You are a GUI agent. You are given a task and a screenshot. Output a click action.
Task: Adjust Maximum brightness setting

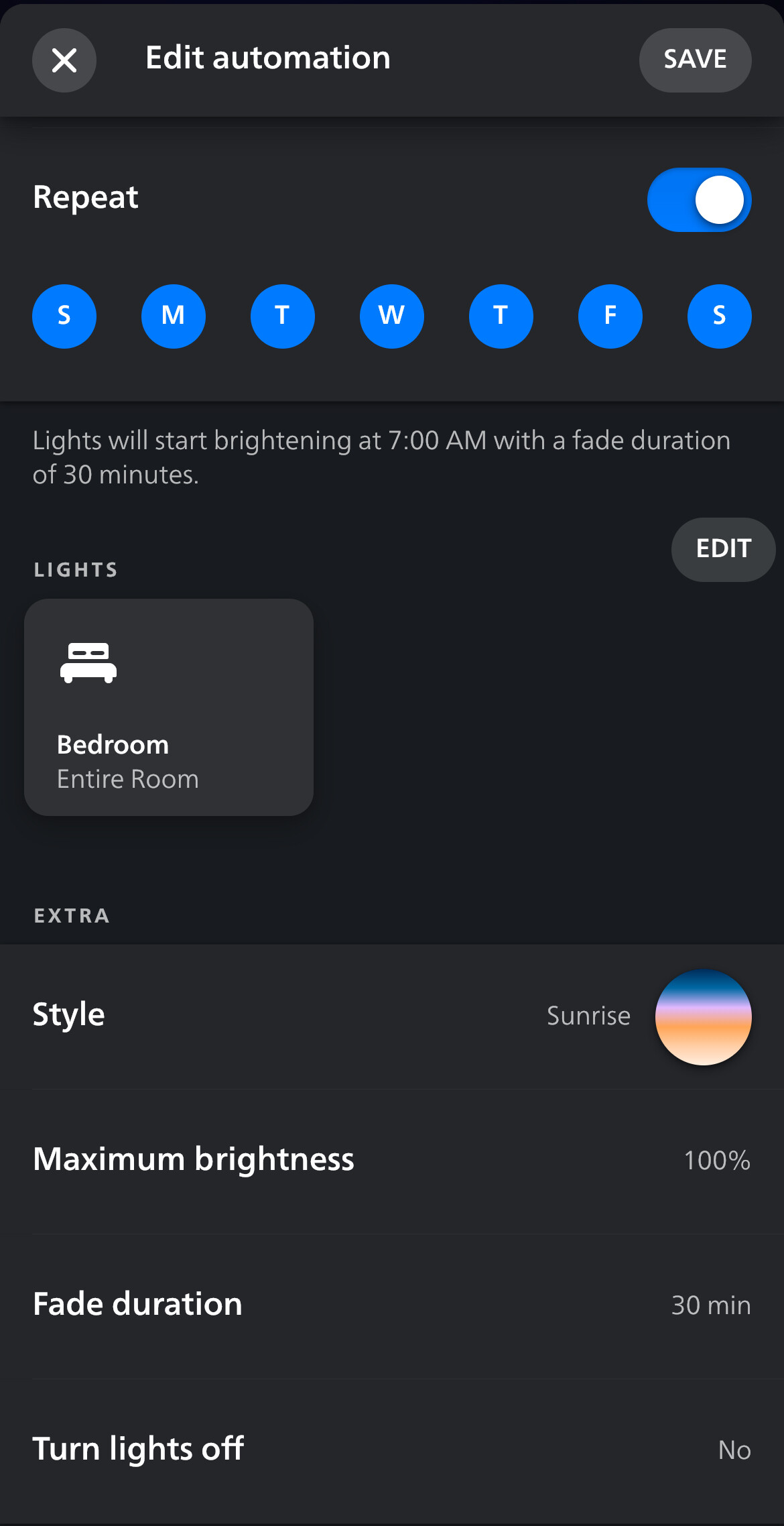click(x=392, y=1161)
